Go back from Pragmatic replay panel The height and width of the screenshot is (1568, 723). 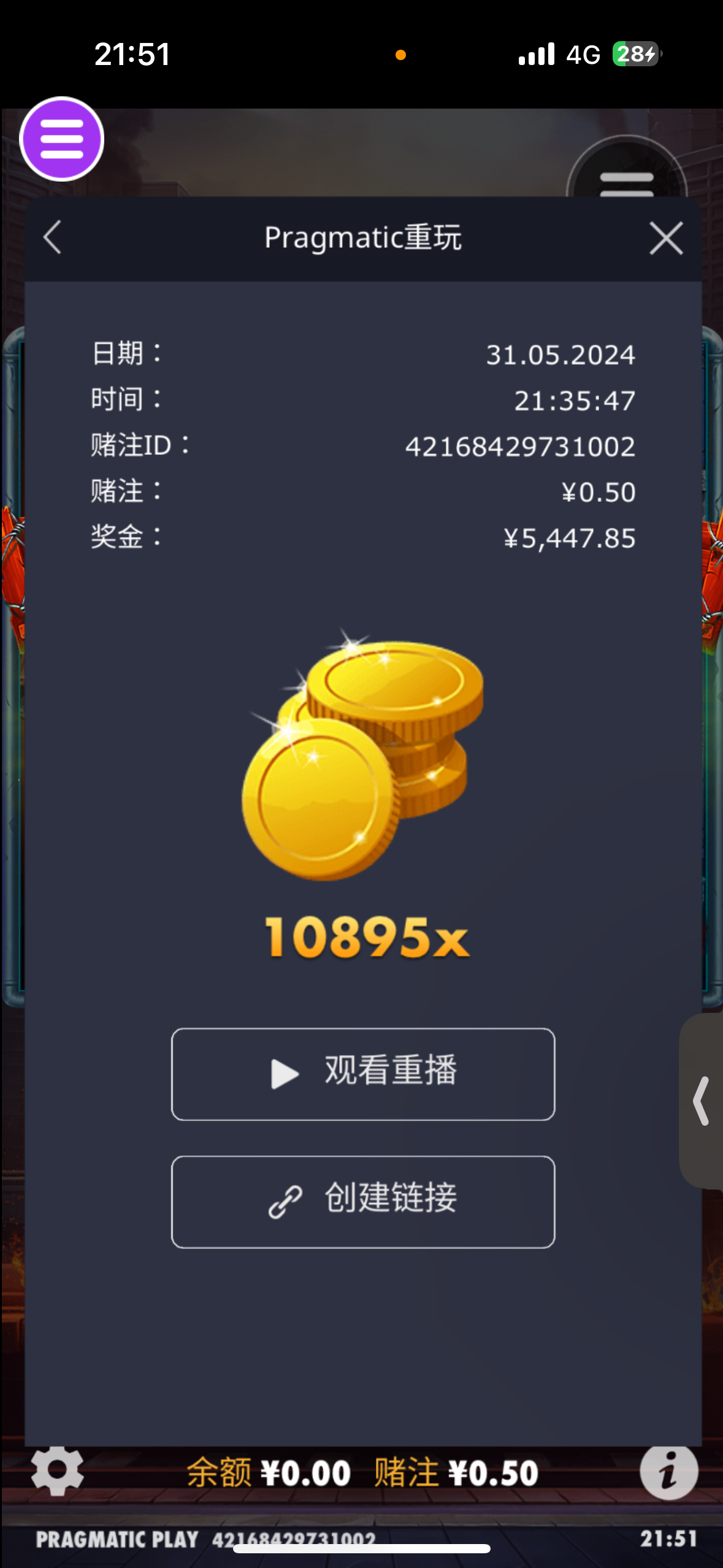pos(53,237)
